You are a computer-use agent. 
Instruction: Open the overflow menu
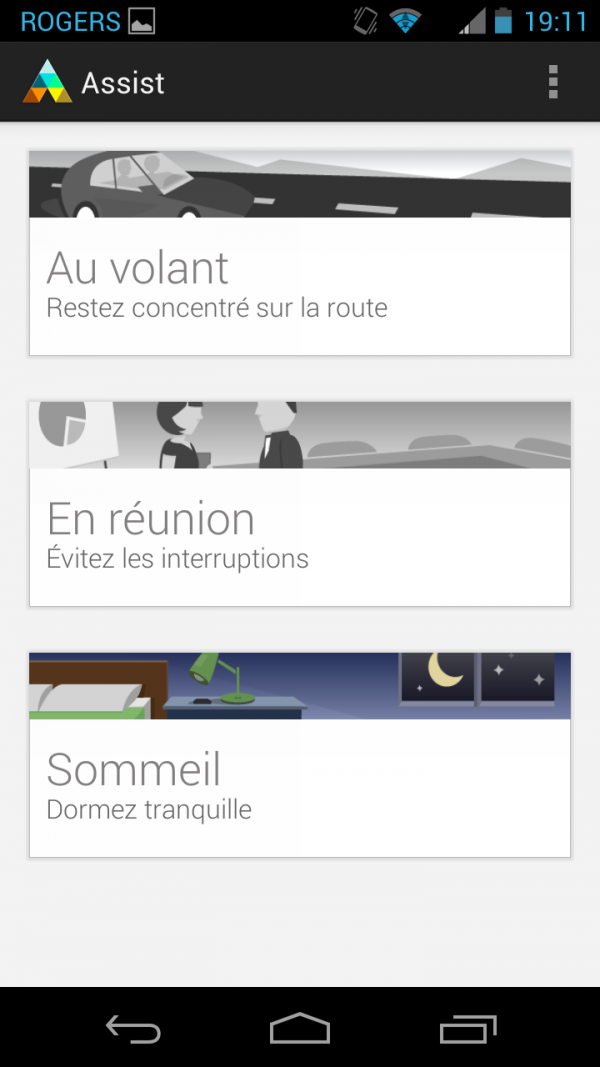pyautogui.click(x=553, y=82)
